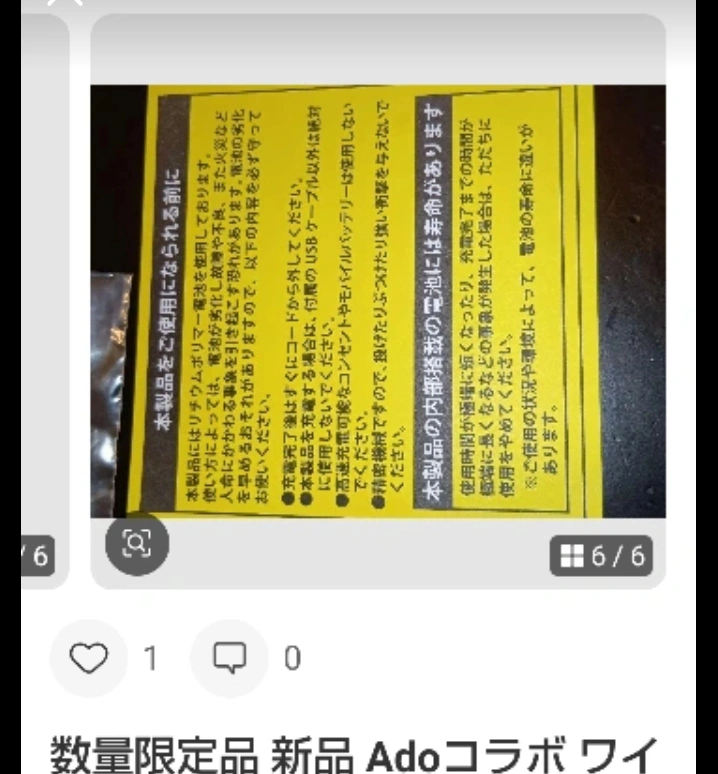Open the 6/6 photo grid indicator
Image resolution: width=718 pixels, height=774 pixels.
pos(600,556)
